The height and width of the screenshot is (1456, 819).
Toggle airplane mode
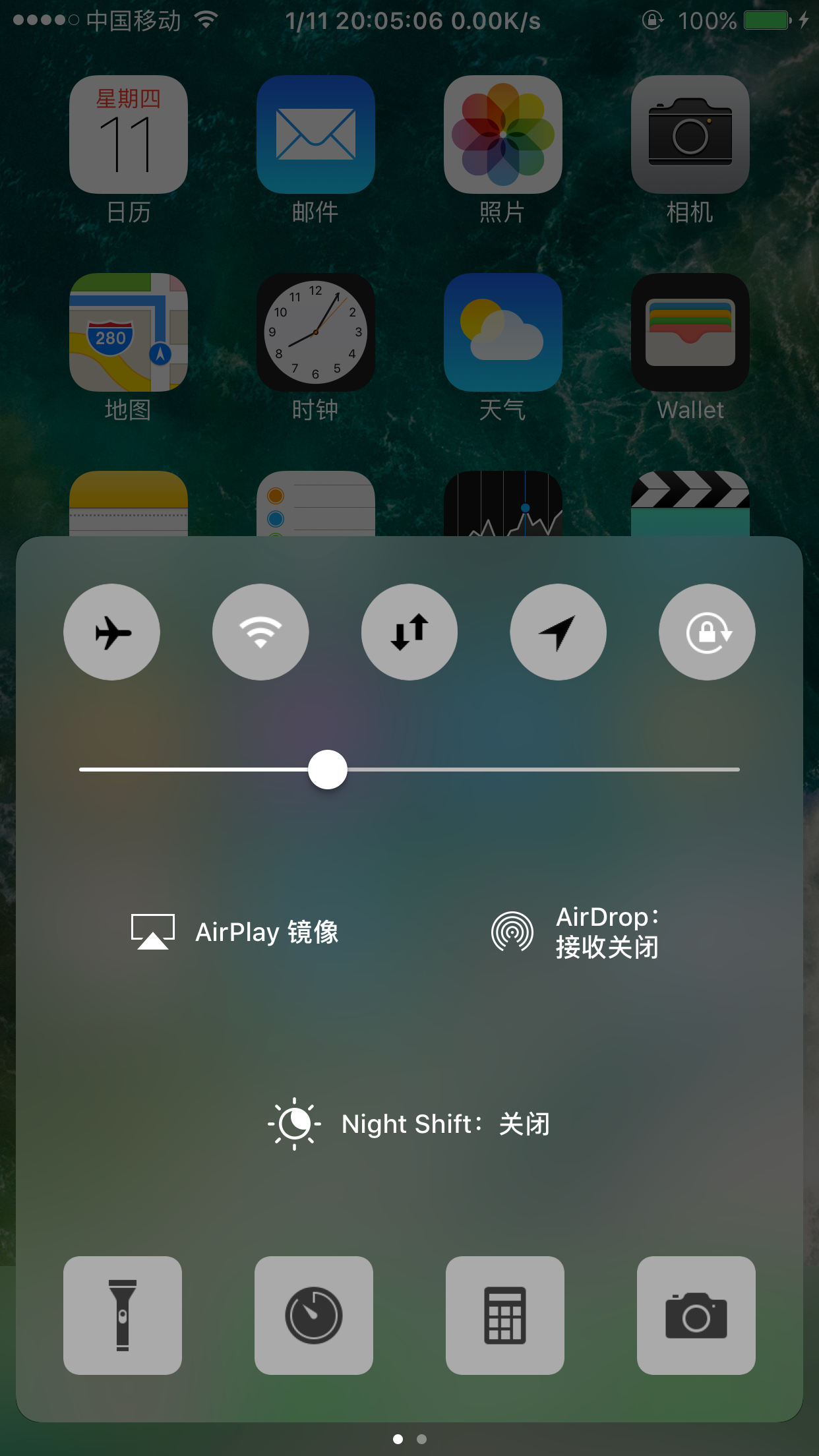111,632
